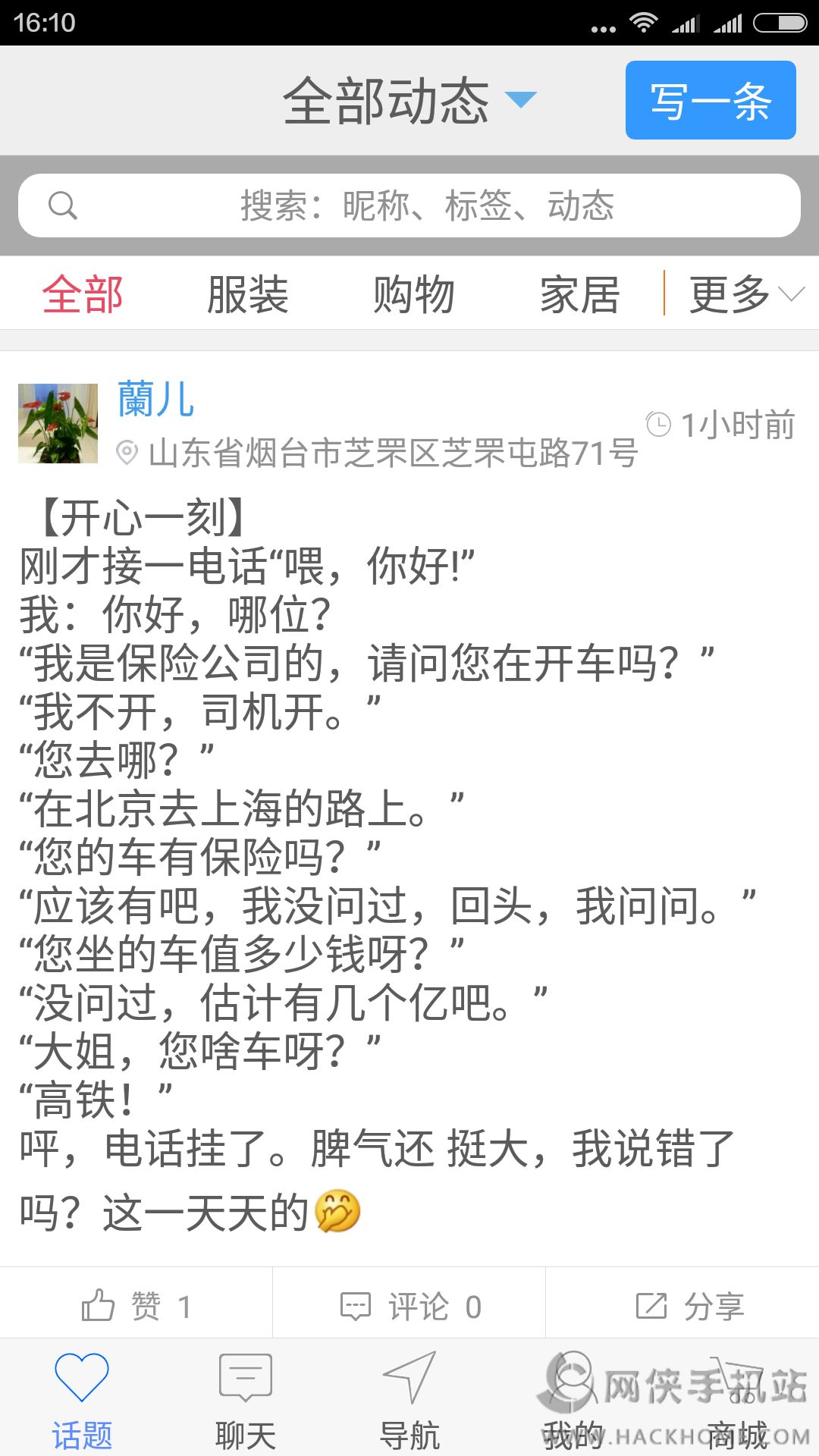
Task: Open the username link 蘭儿
Action: pyautogui.click(x=156, y=399)
